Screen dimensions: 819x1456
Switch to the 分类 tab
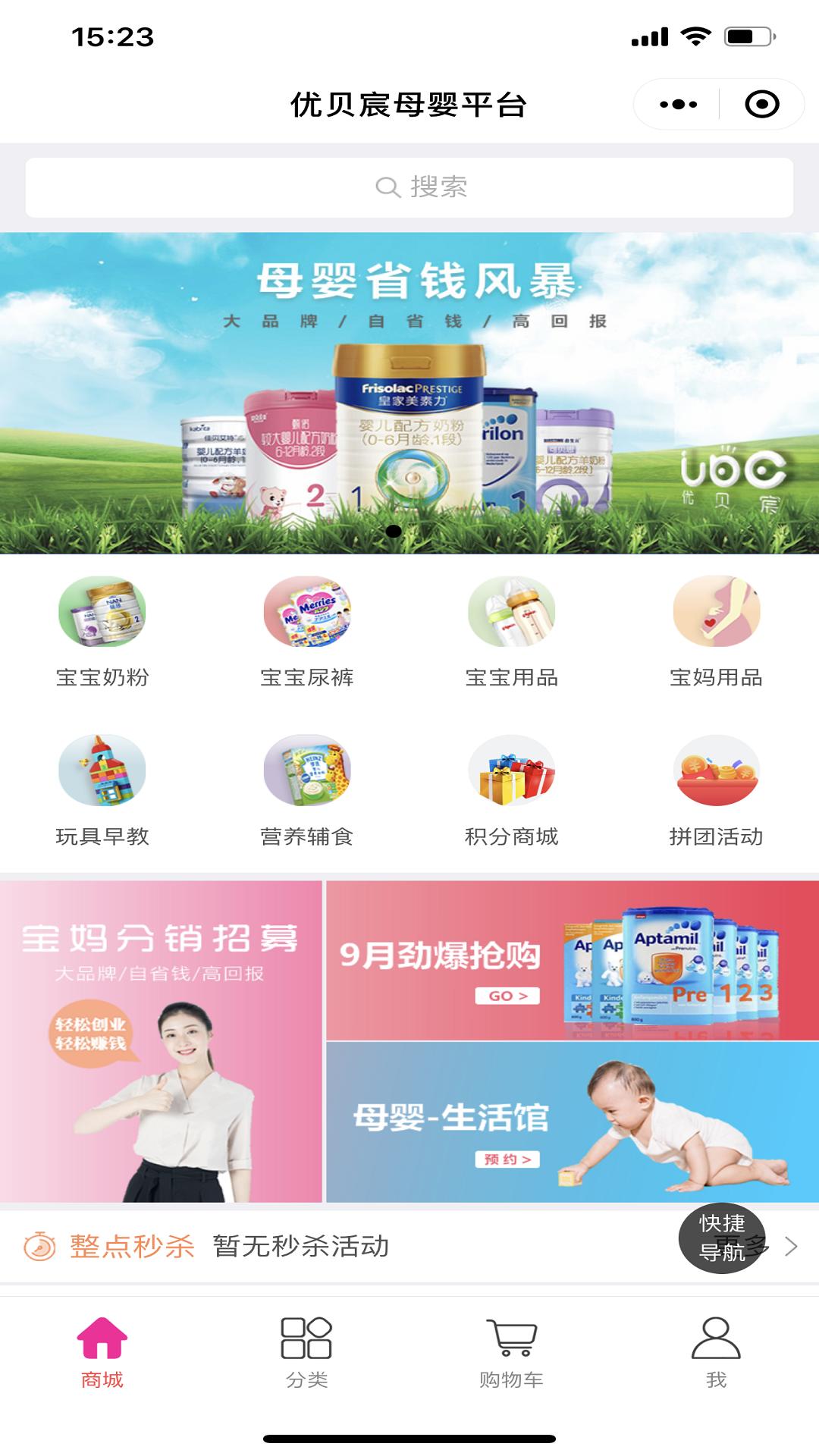point(307,1352)
